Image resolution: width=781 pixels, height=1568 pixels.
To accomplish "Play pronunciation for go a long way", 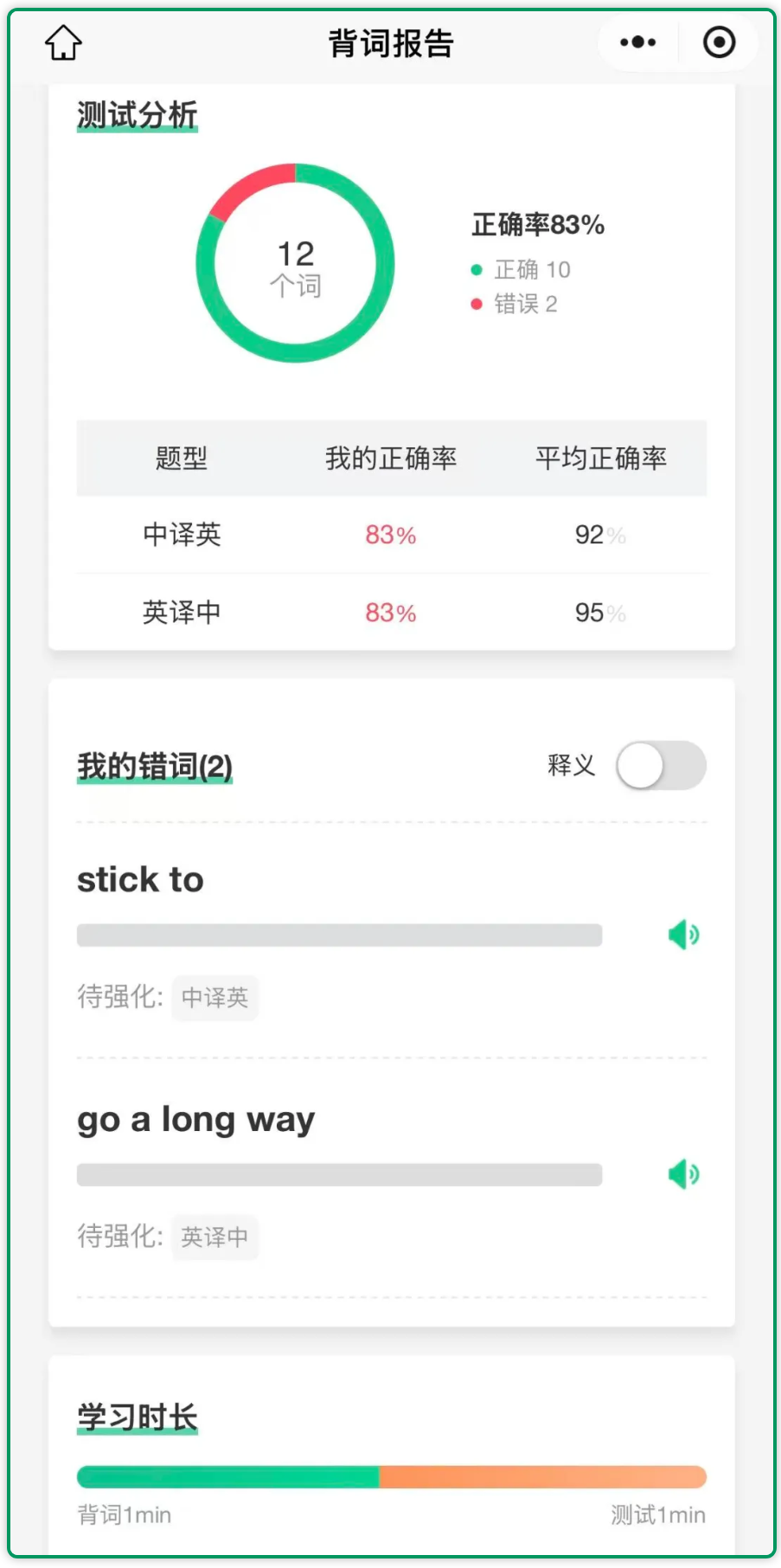I will pos(683,1174).
